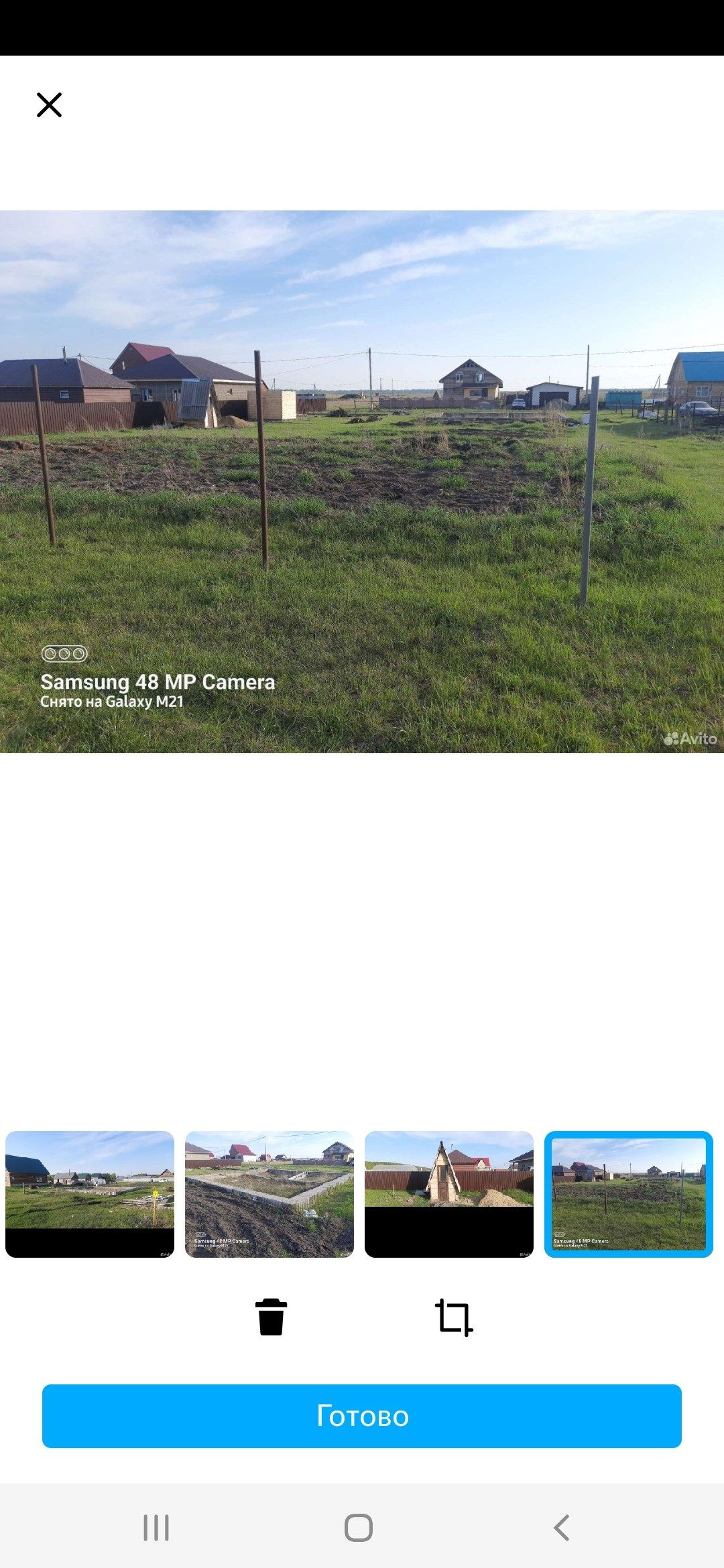Screen dimensions: 724x1568
Task: Select the thumbnail showing the concrete foundation
Action: click(x=269, y=1193)
